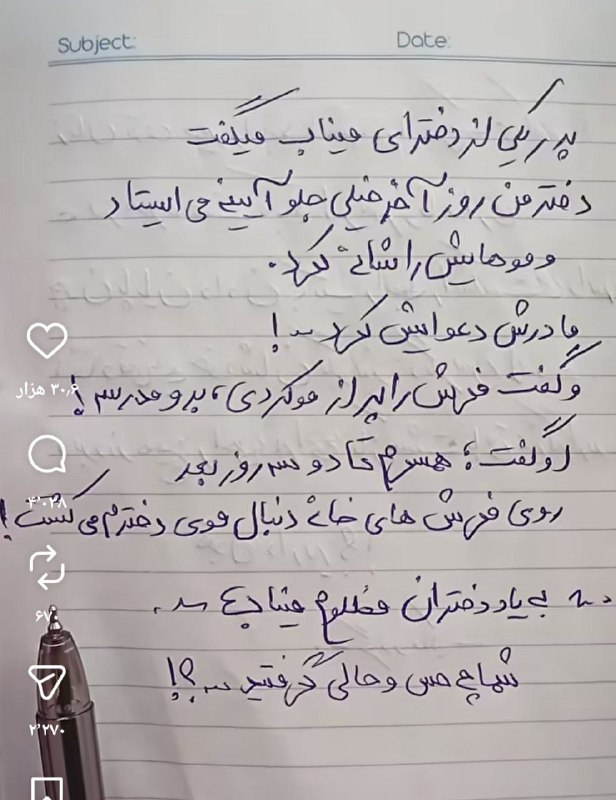Share the video via the send icon
This screenshot has height=800, width=616.
tap(47, 682)
